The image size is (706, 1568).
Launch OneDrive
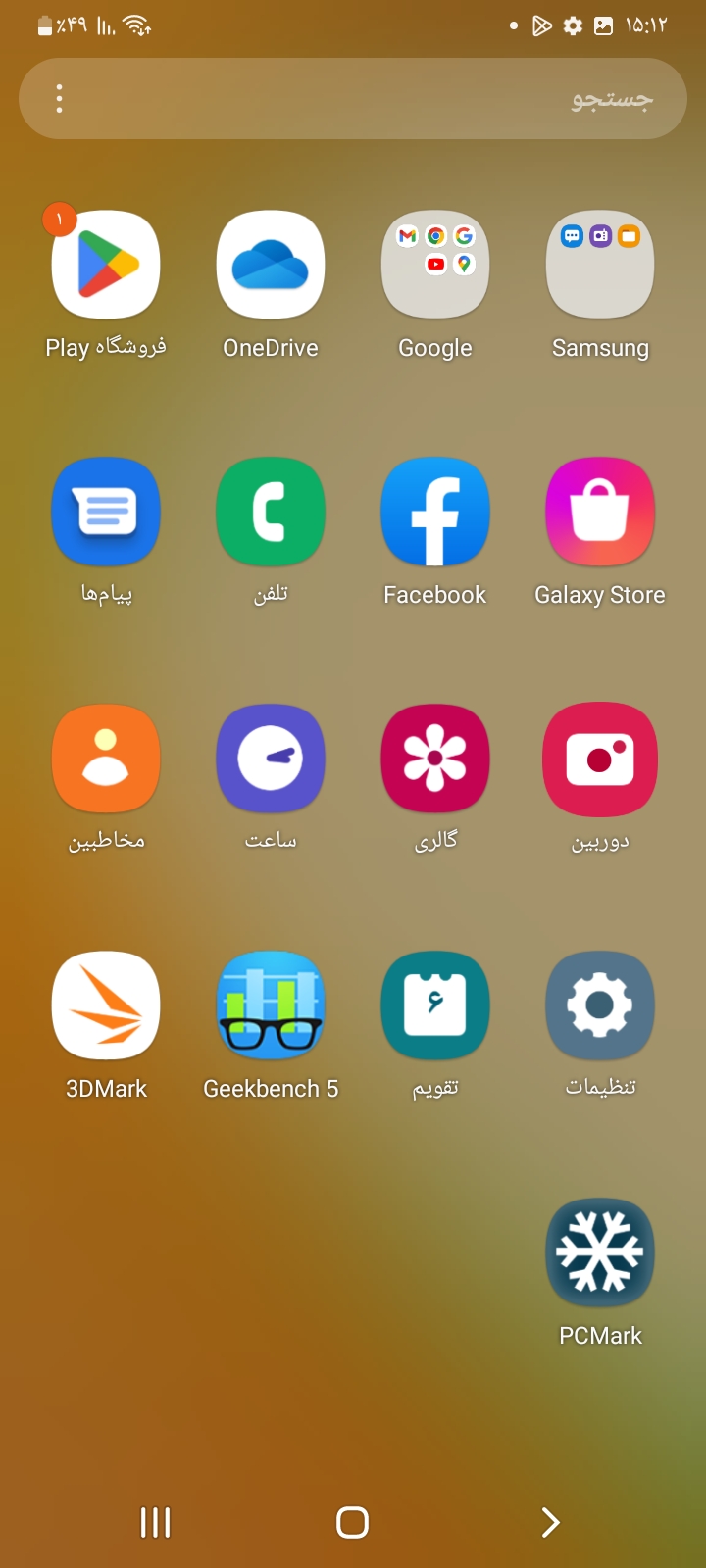point(271,265)
